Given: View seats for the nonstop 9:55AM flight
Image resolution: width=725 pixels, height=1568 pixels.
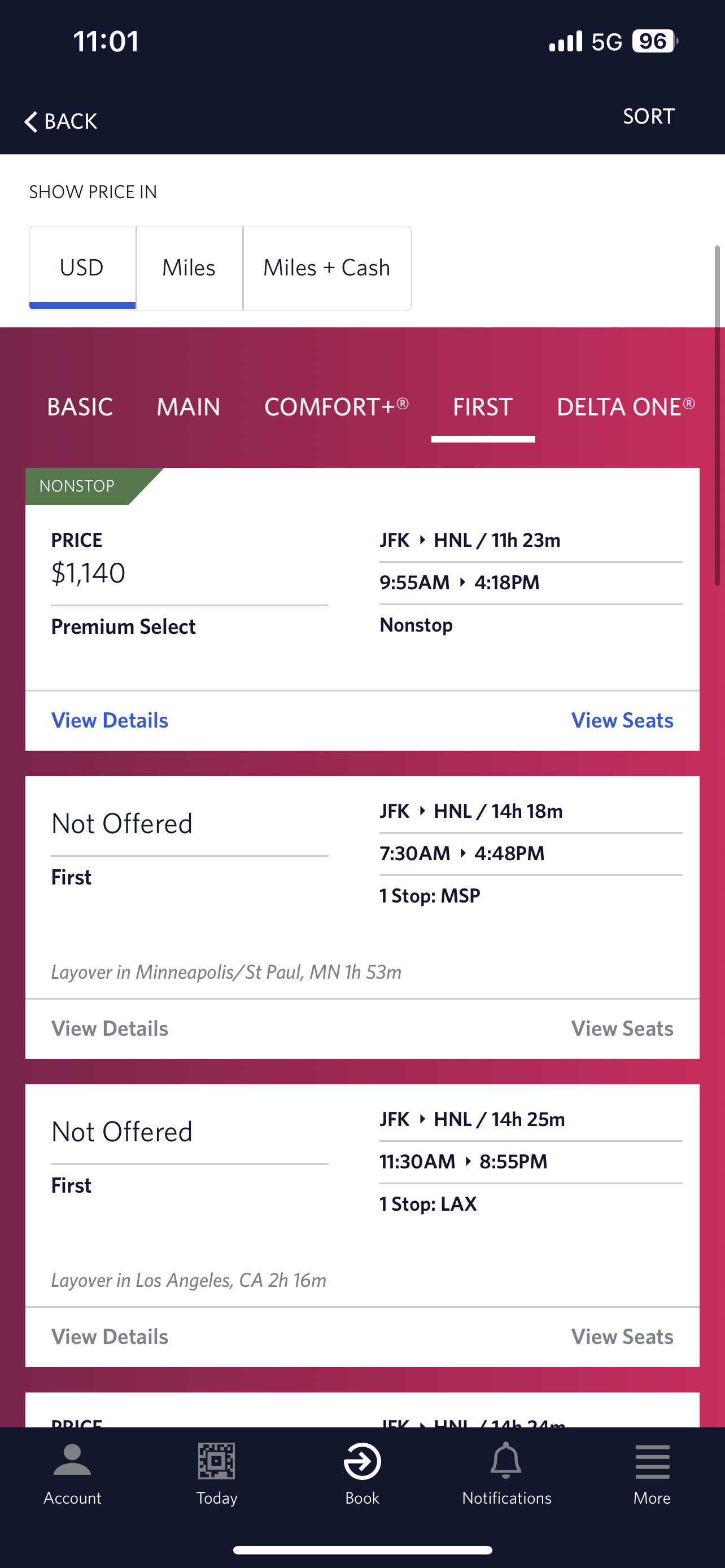Looking at the screenshot, I should pyautogui.click(x=622, y=720).
